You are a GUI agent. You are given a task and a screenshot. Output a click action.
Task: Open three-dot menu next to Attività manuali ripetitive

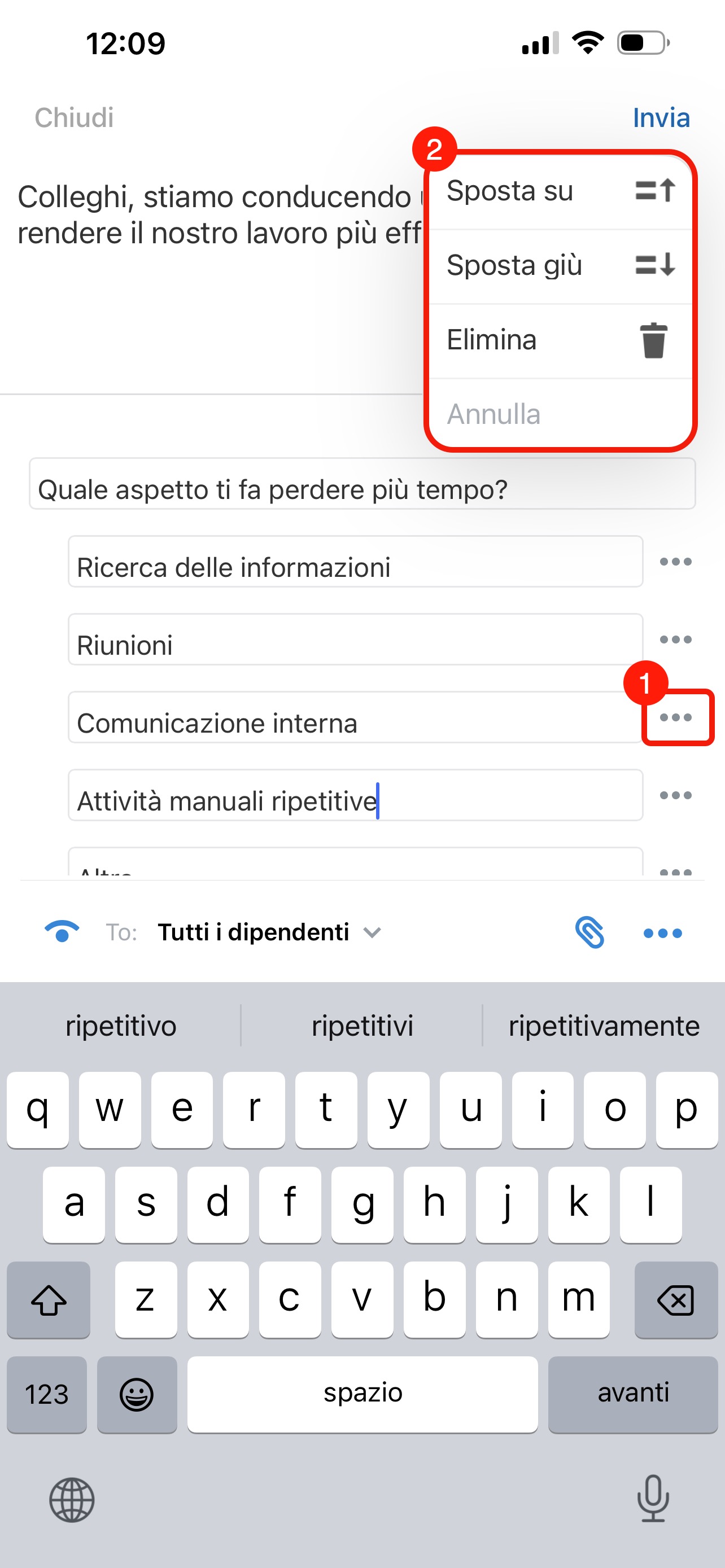(676, 795)
